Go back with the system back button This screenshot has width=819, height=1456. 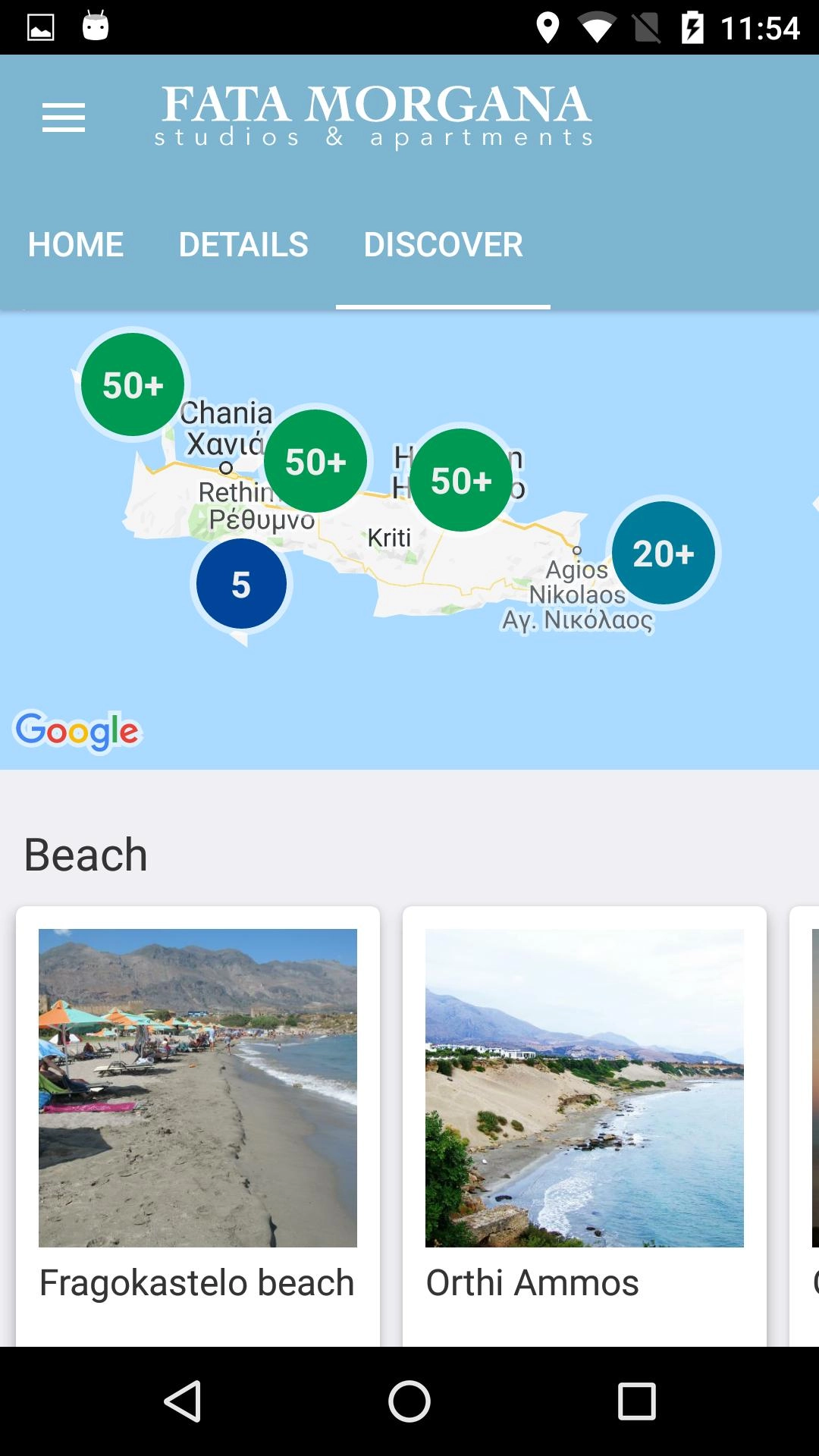pos(183,1401)
